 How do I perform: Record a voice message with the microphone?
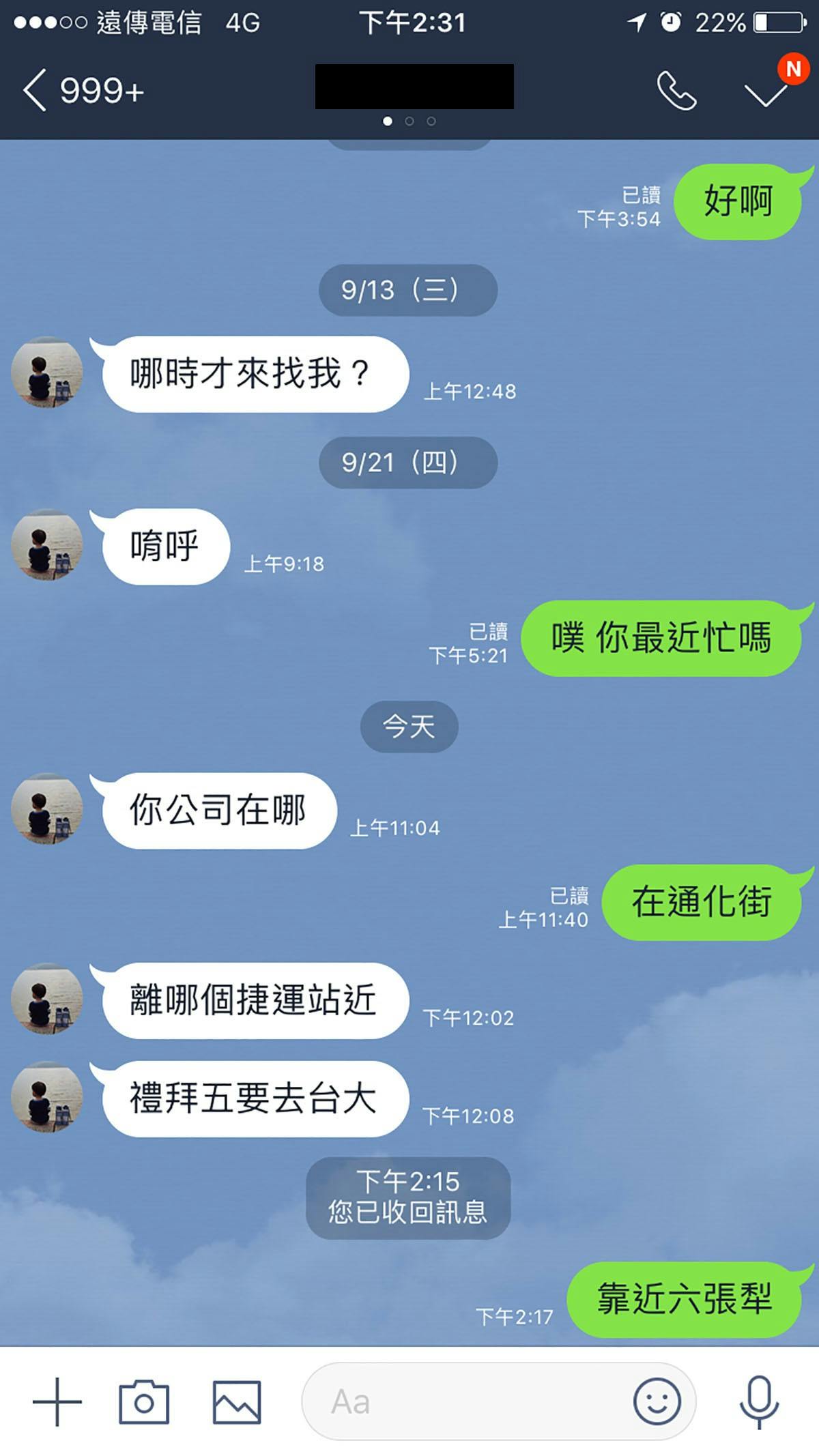point(759,1402)
